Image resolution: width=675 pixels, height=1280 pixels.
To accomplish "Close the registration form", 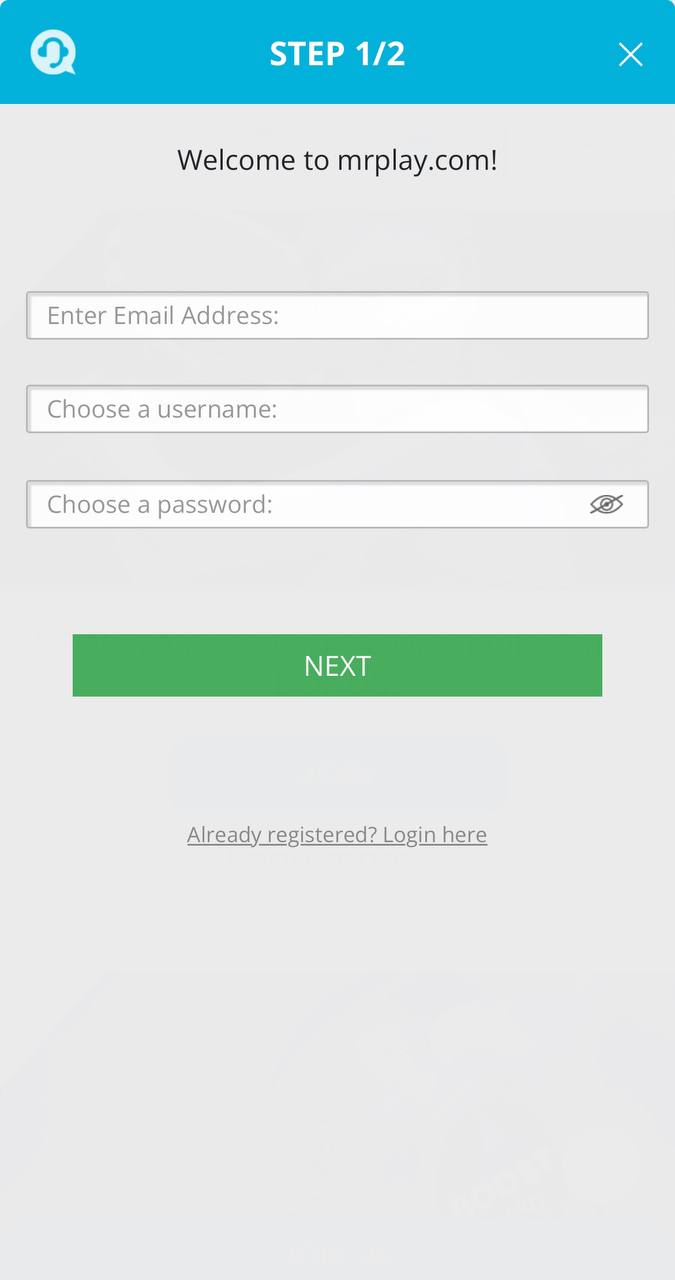I will [x=630, y=54].
